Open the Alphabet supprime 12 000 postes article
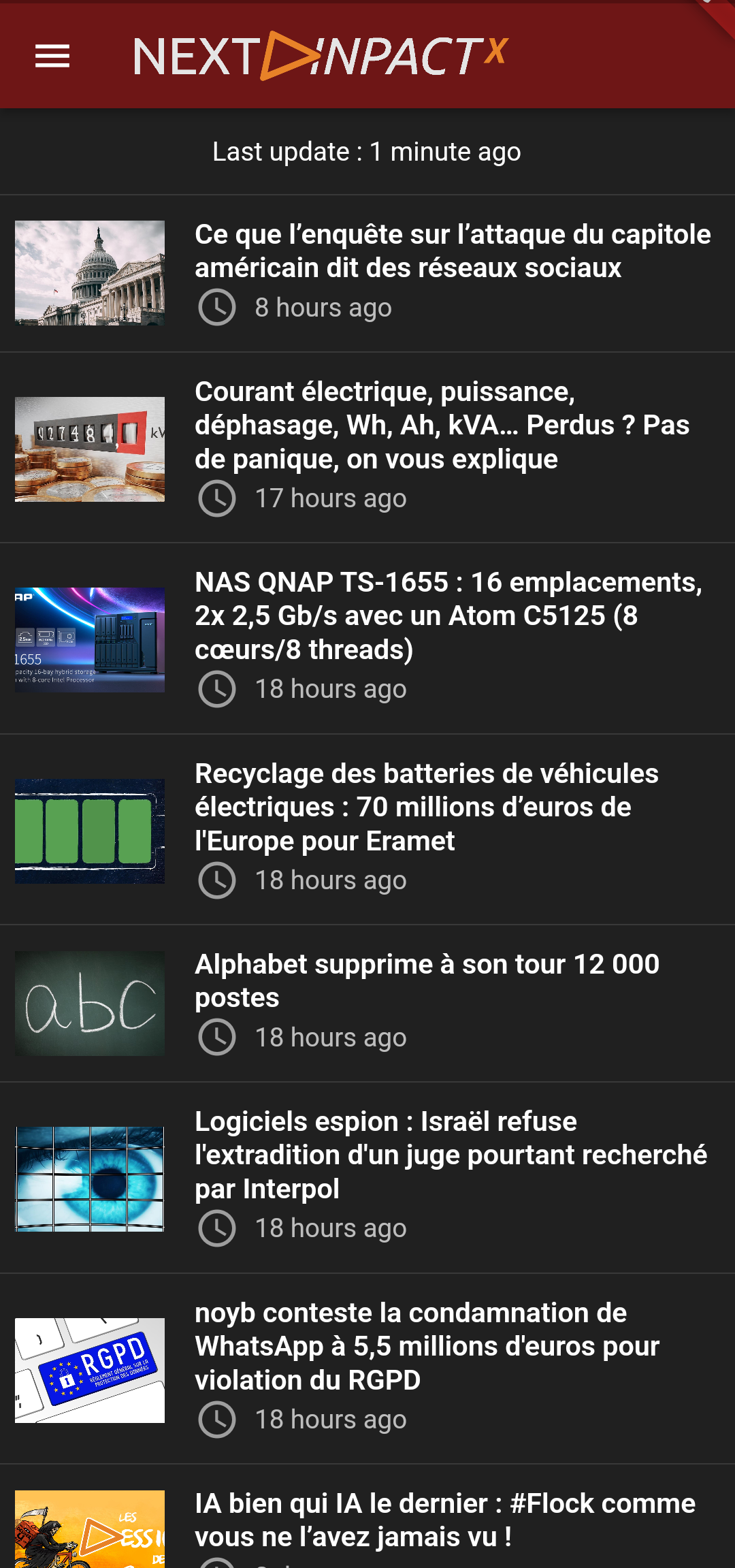The width and height of the screenshot is (735, 1568). click(427, 980)
